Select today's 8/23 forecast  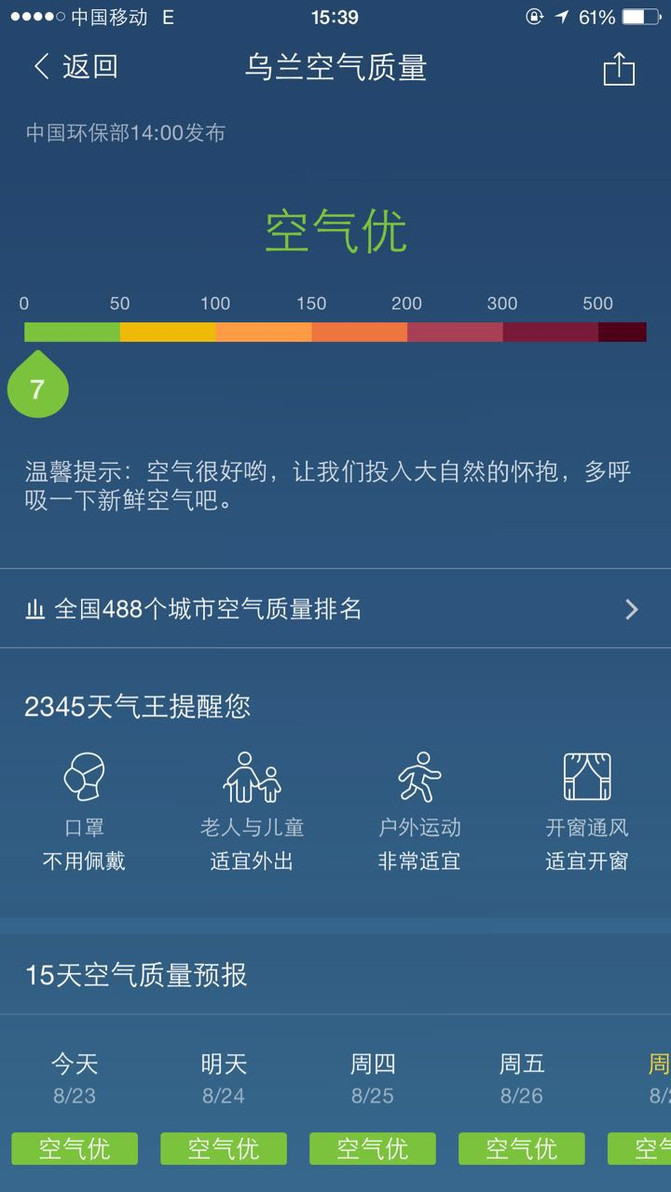[x=75, y=1100]
